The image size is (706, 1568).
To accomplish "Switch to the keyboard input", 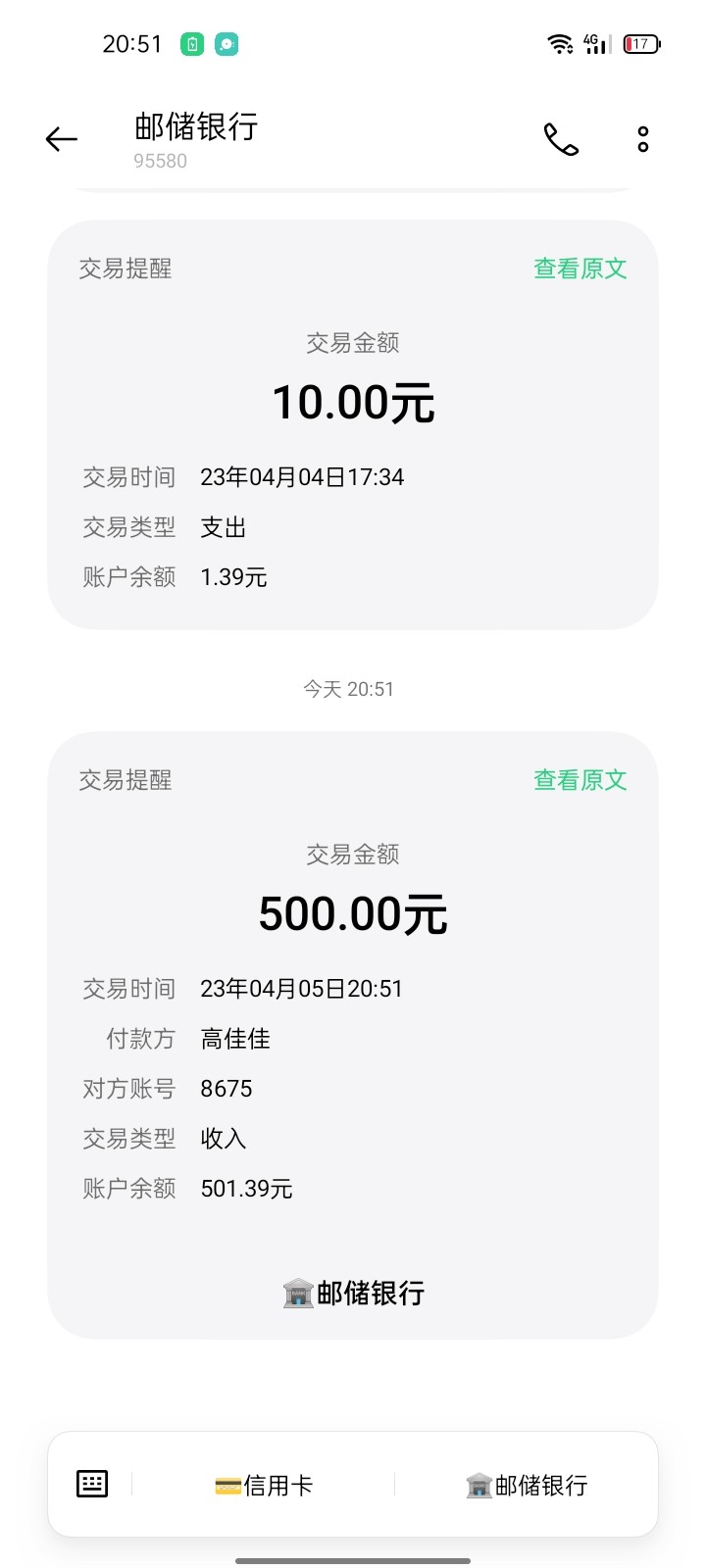I will [x=92, y=1484].
